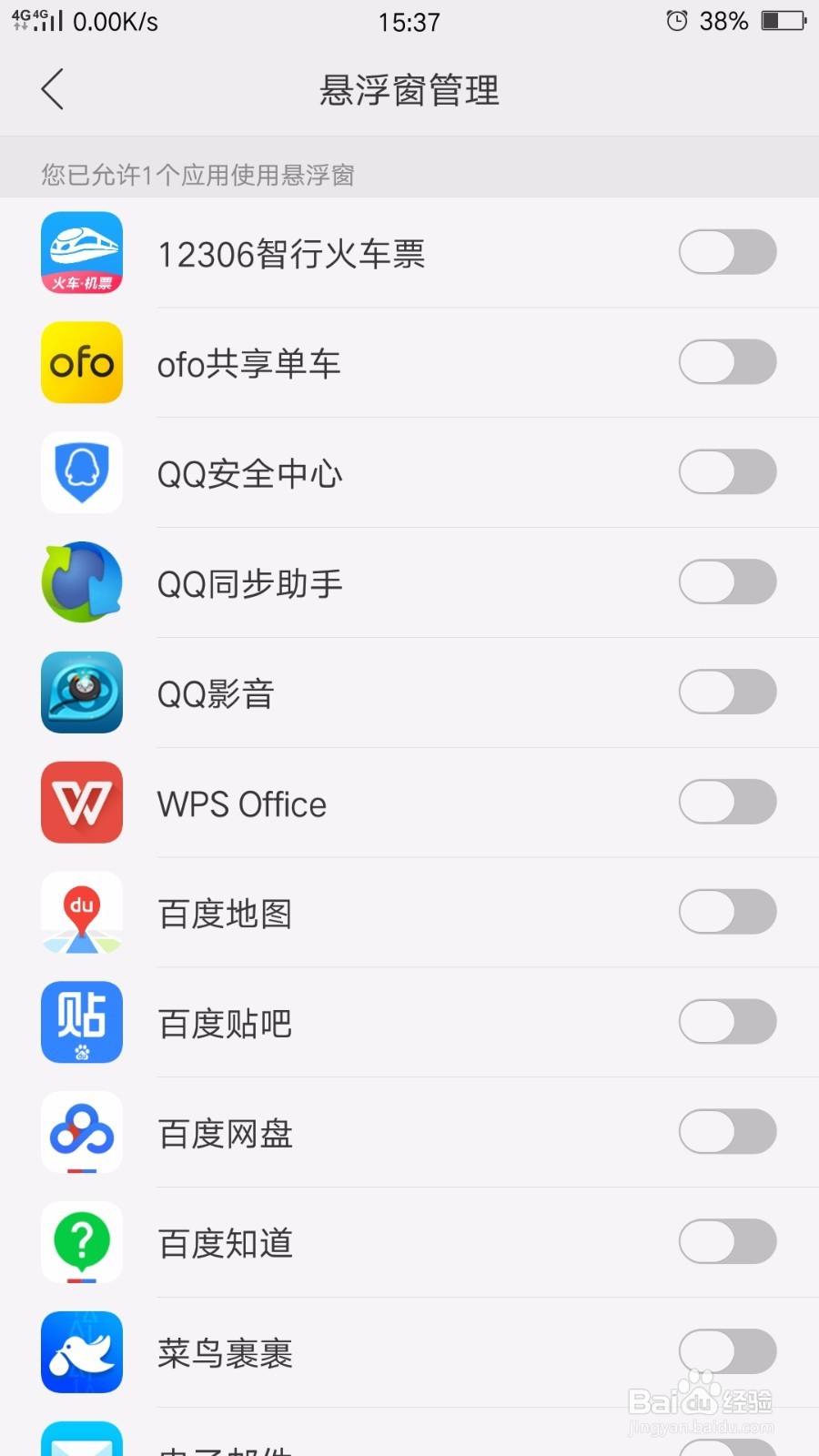Go back from 悬浮窗管理
Image resolution: width=819 pixels, height=1456 pixels.
[53, 89]
